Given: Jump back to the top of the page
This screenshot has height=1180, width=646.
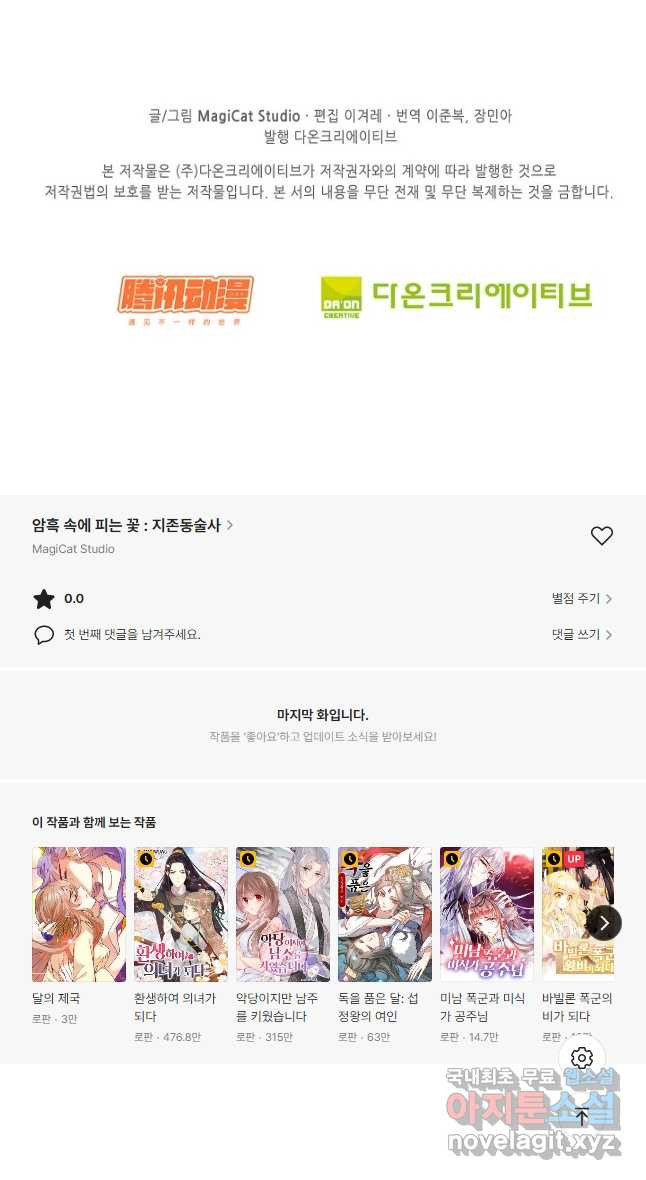Looking at the screenshot, I should (582, 1116).
